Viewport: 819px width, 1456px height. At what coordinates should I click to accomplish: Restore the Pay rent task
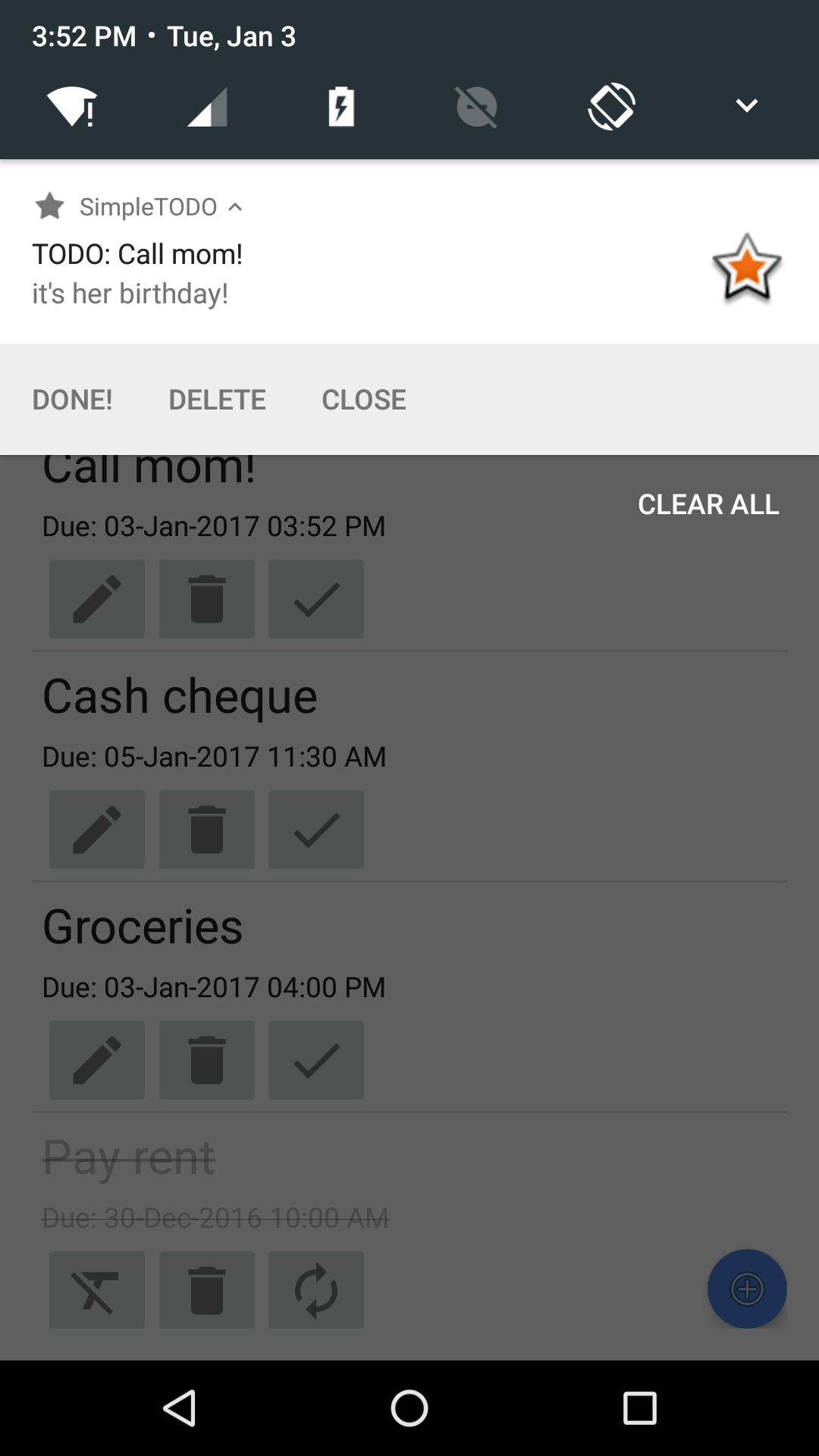coord(315,1289)
